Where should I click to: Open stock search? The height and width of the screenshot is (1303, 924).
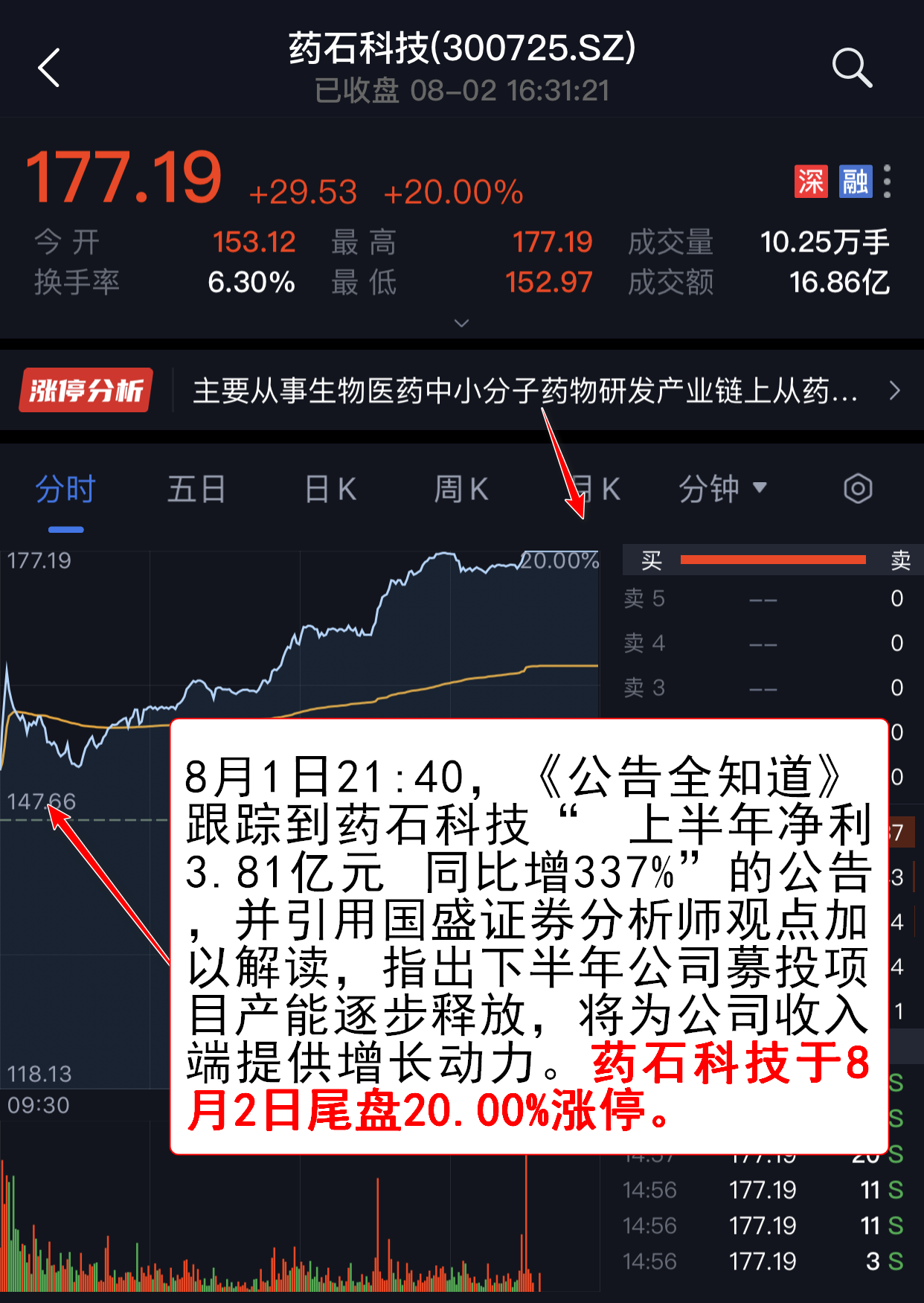click(x=852, y=68)
